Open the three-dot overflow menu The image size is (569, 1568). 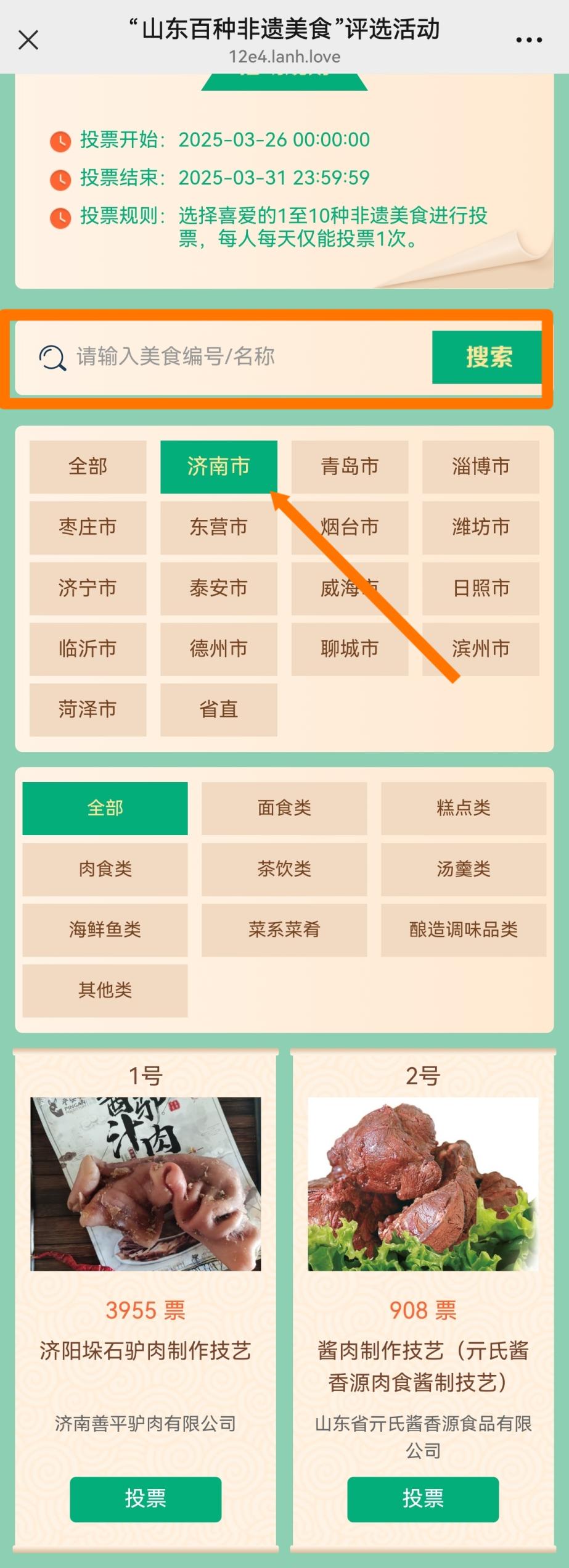click(528, 40)
